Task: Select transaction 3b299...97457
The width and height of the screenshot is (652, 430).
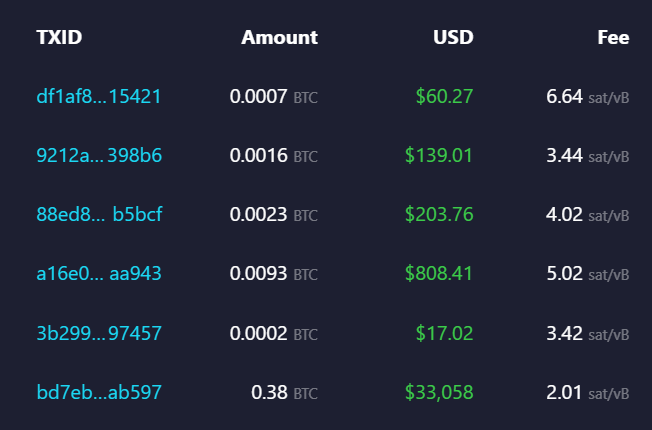Action: pos(98,332)
